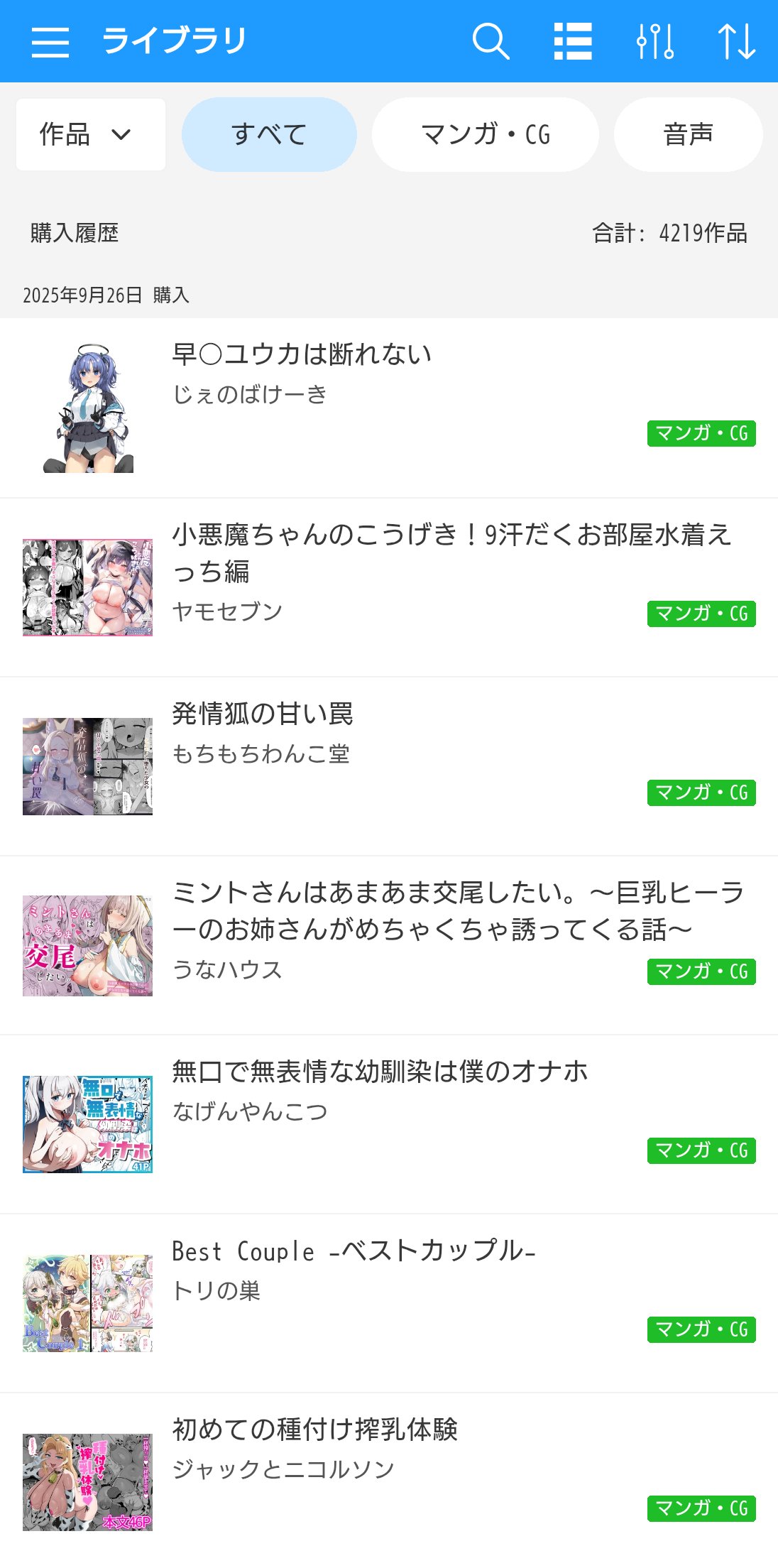
Task: Open the work by ジャックとニコルソン
Action: point(314,1430)
